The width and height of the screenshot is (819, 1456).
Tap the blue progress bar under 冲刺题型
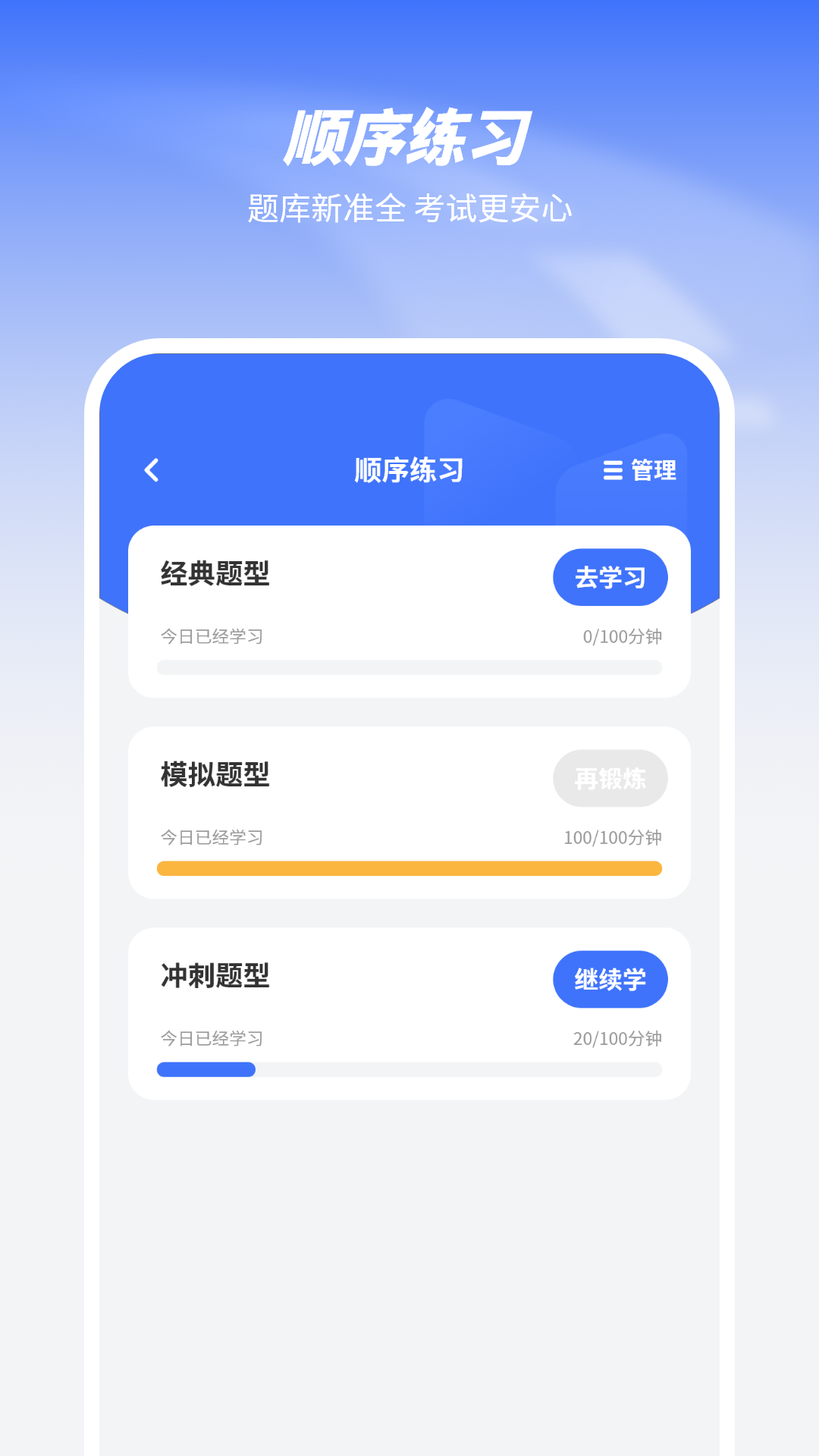point(205,1069)
